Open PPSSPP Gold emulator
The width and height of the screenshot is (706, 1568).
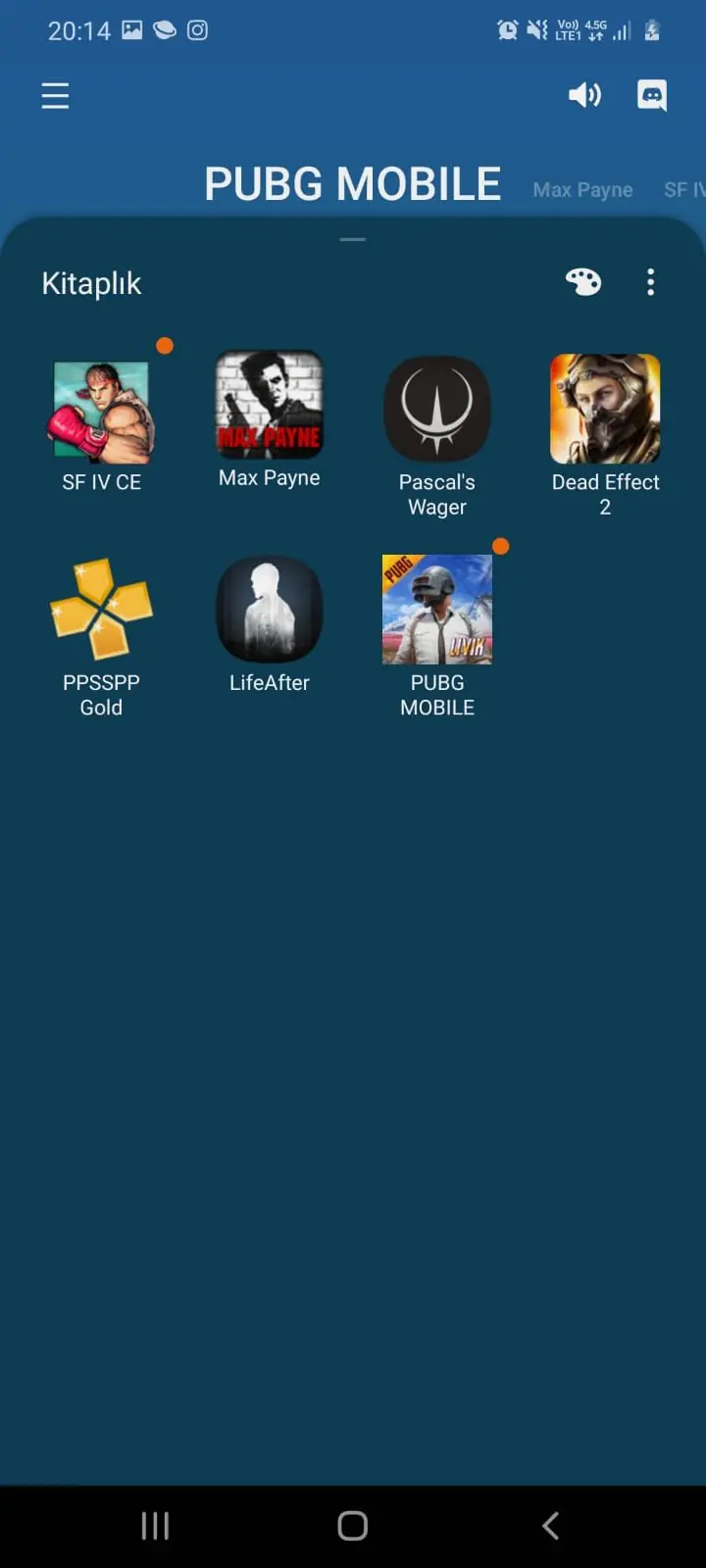point(101,608)
